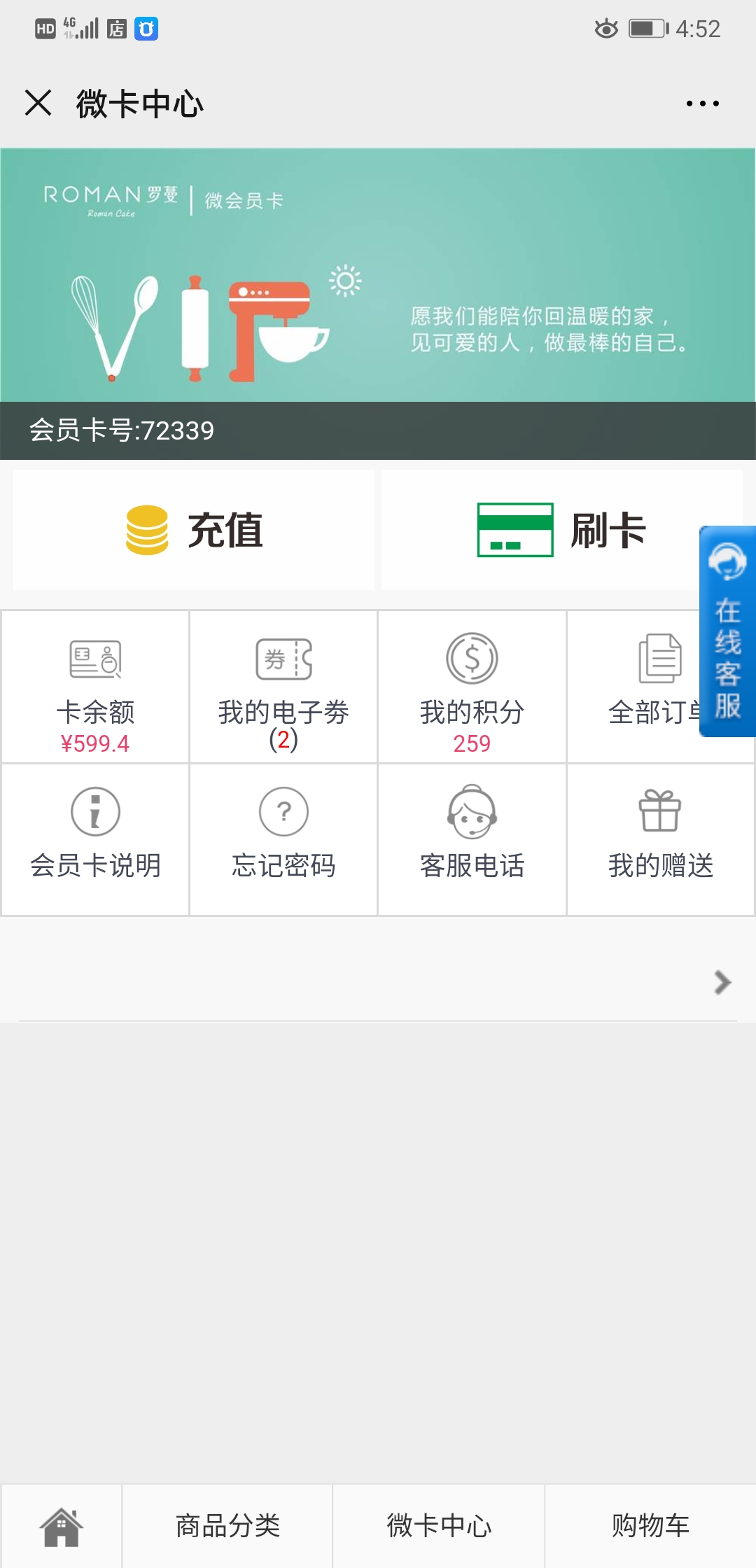Open 全部订单 orders
Screen dimensions: 756x1568
tap(644, 687)
